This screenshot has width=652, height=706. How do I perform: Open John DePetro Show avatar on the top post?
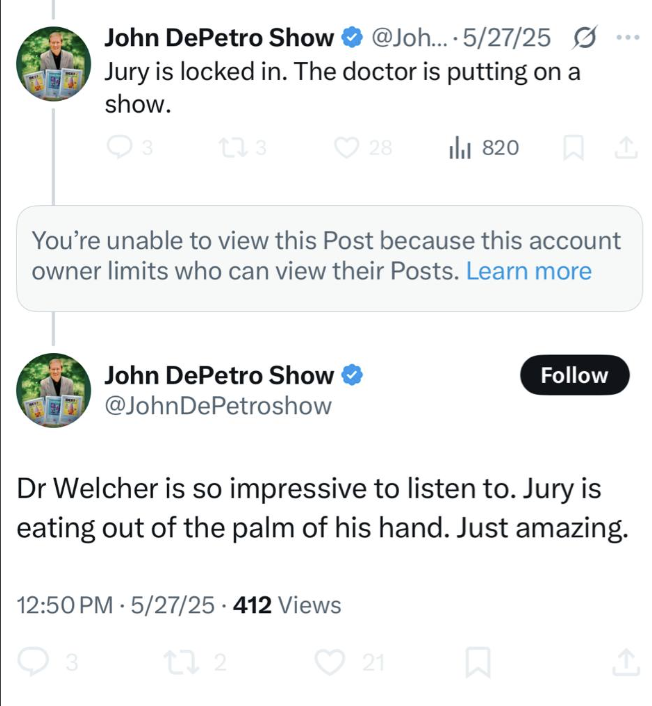[x=55, y=64]
